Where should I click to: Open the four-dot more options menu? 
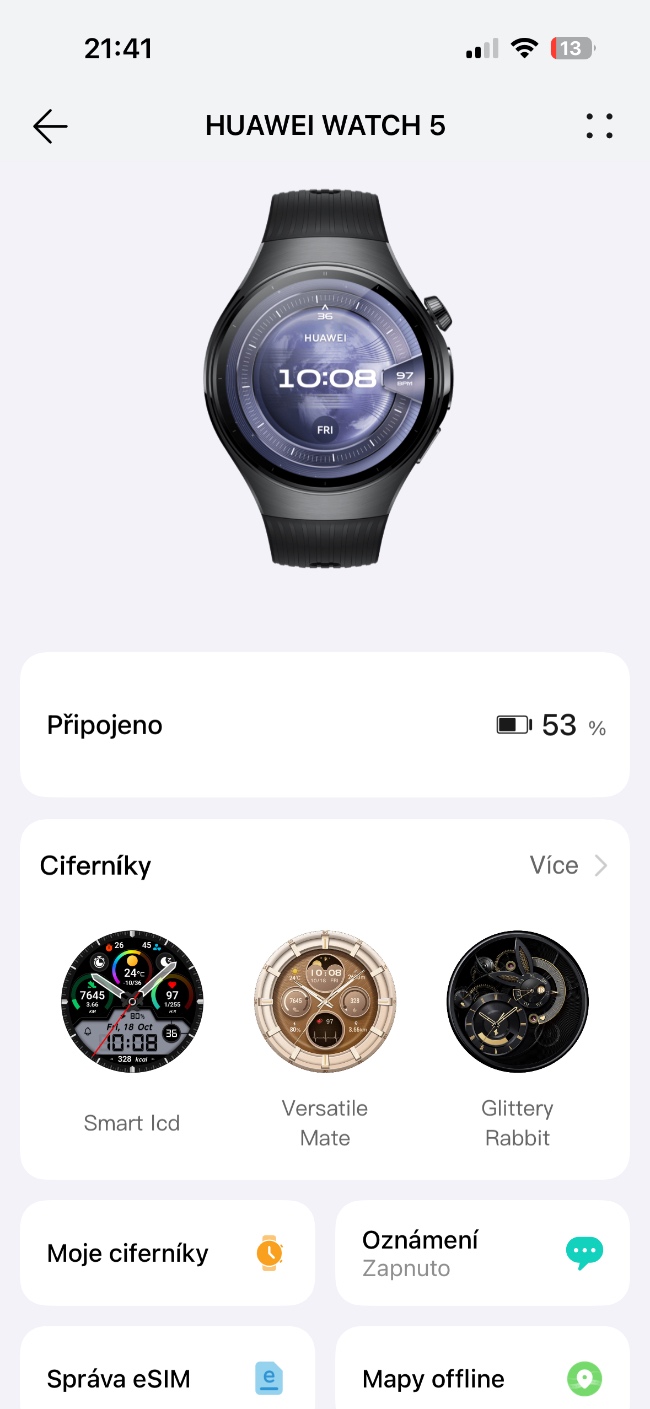599,126
